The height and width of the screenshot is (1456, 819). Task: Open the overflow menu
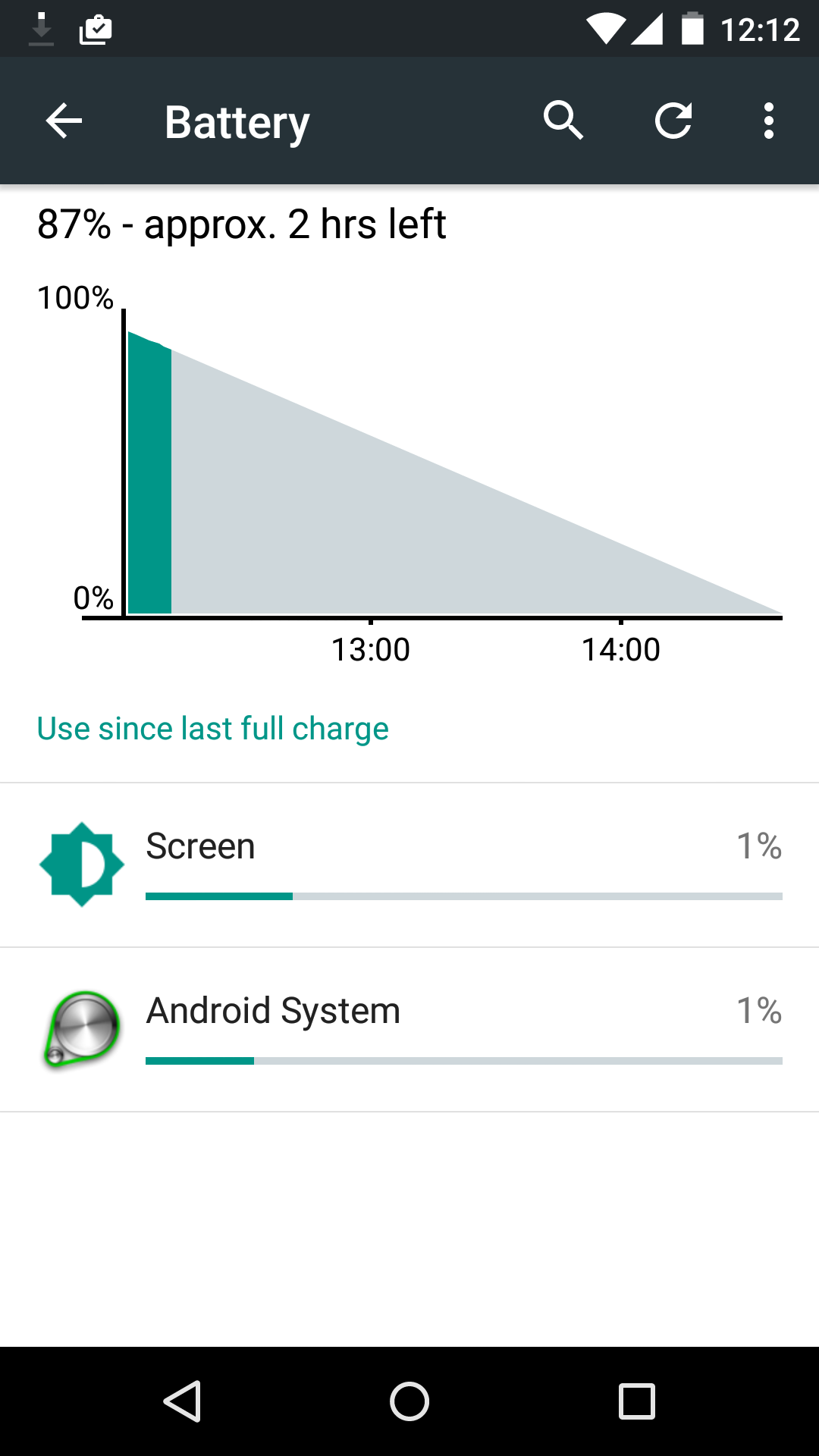768,121
